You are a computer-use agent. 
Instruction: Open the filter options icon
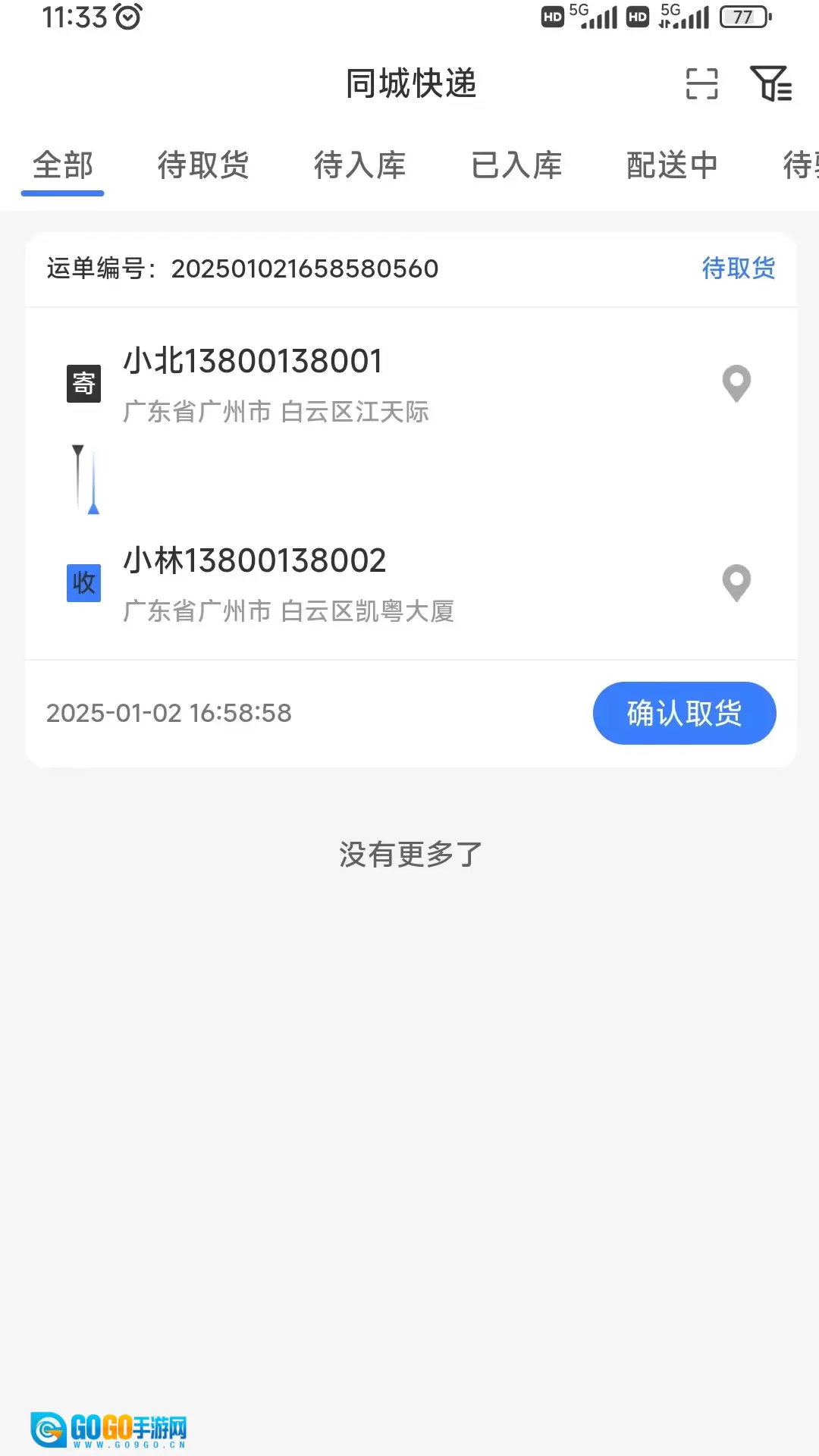tap(770, 83)
